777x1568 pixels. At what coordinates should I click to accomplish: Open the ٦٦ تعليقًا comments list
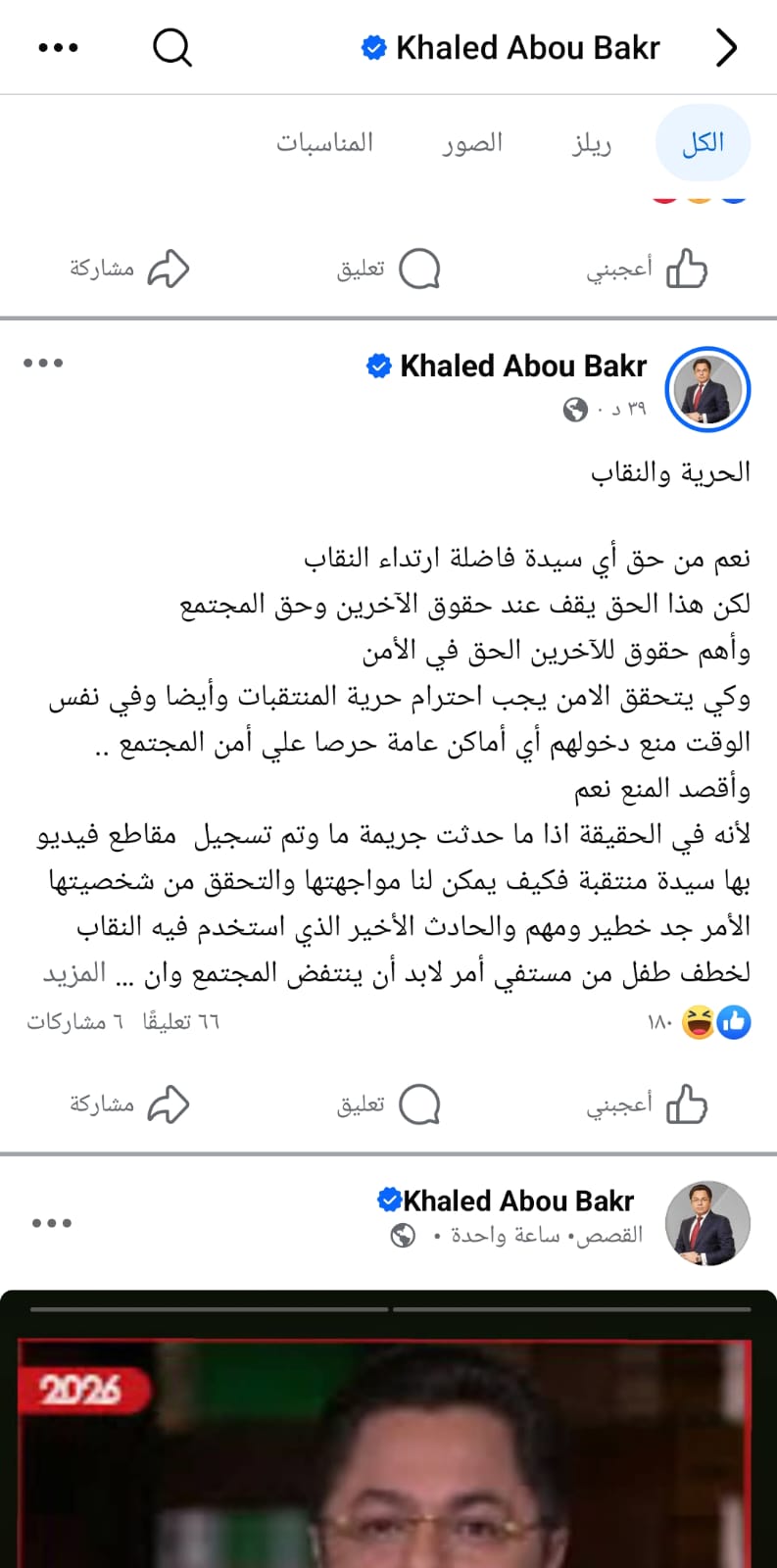pos(181,1022)
